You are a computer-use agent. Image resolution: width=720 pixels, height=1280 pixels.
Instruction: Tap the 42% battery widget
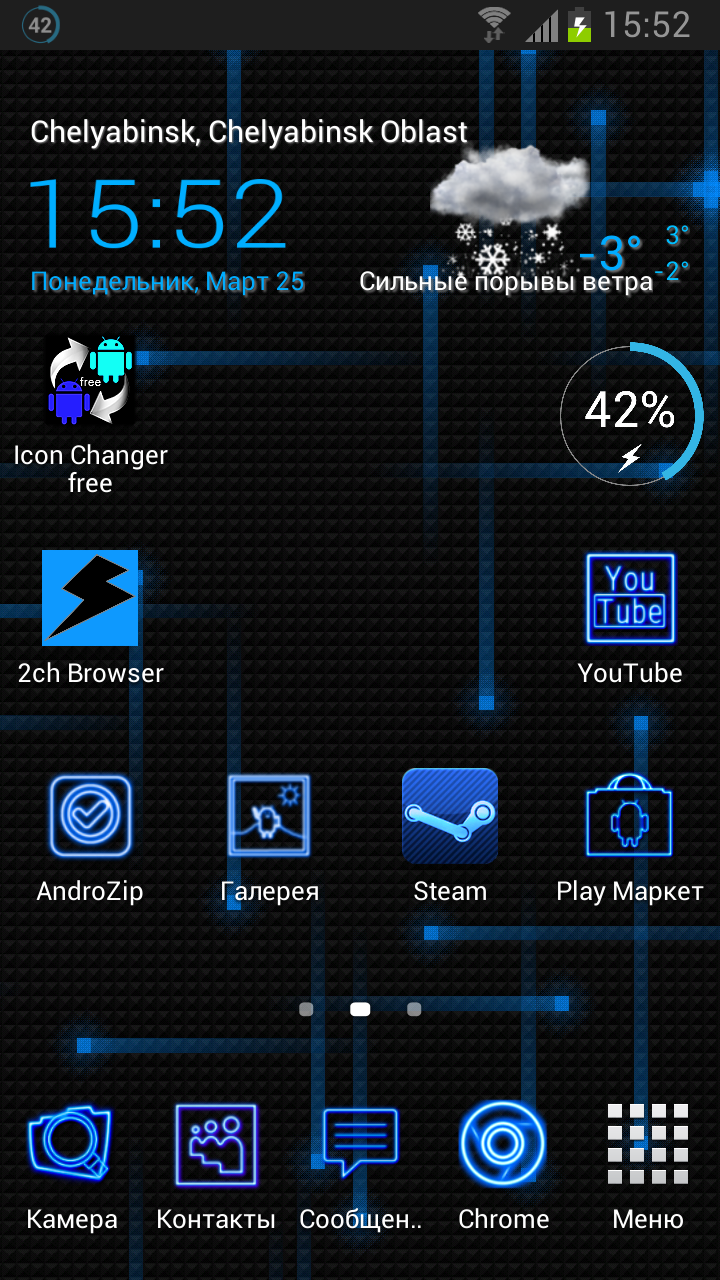point(631,413)
